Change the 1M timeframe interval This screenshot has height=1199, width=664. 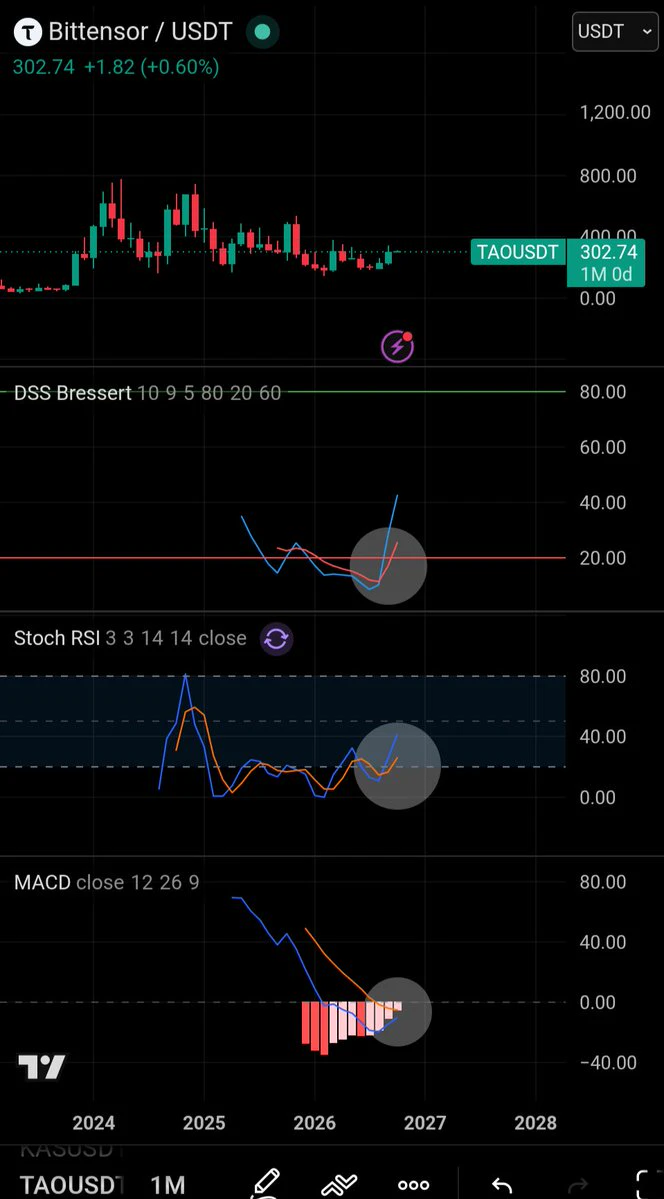click(x=168, y=1184)
